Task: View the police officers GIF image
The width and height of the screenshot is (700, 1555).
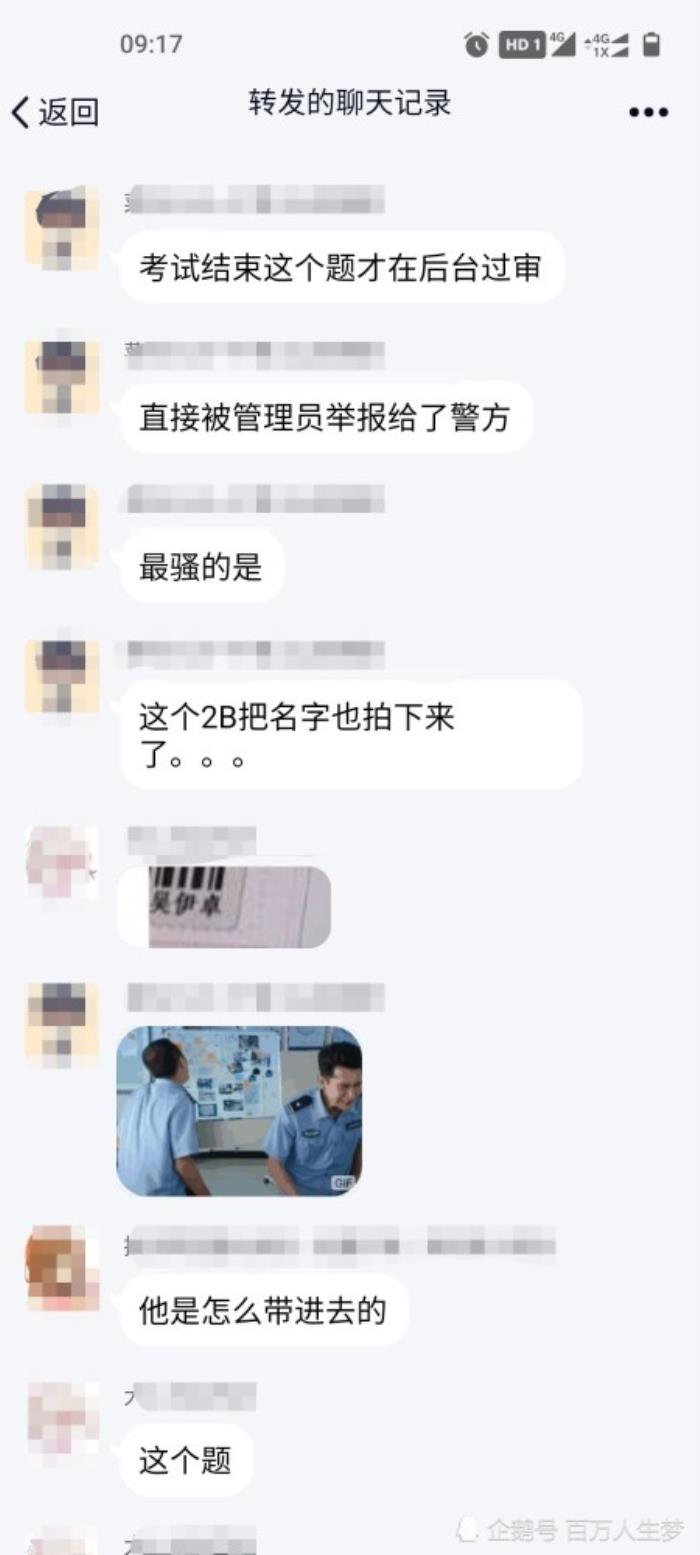Action: pyautogui.click(x=239, y=1111)
